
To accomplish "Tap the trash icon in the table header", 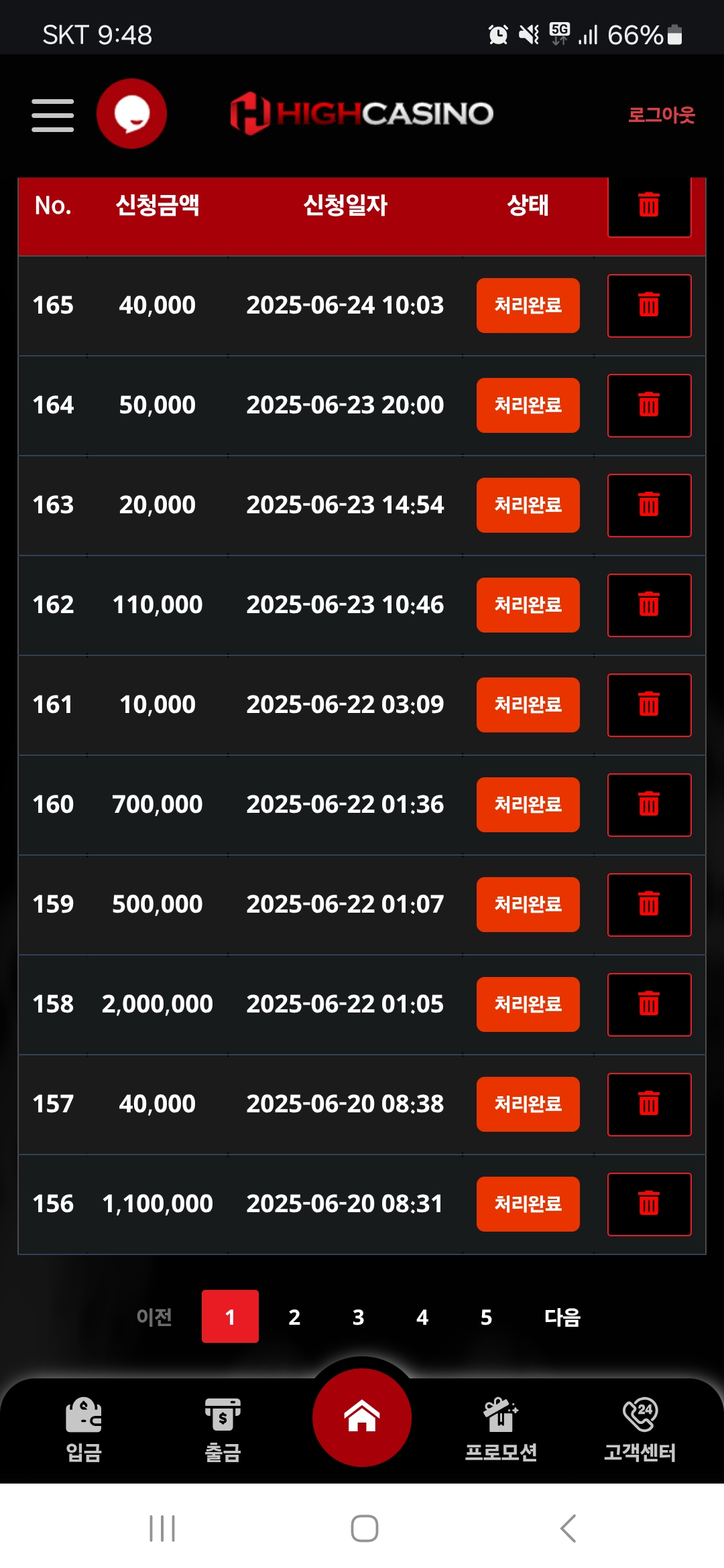I will [x=649, y=205].
